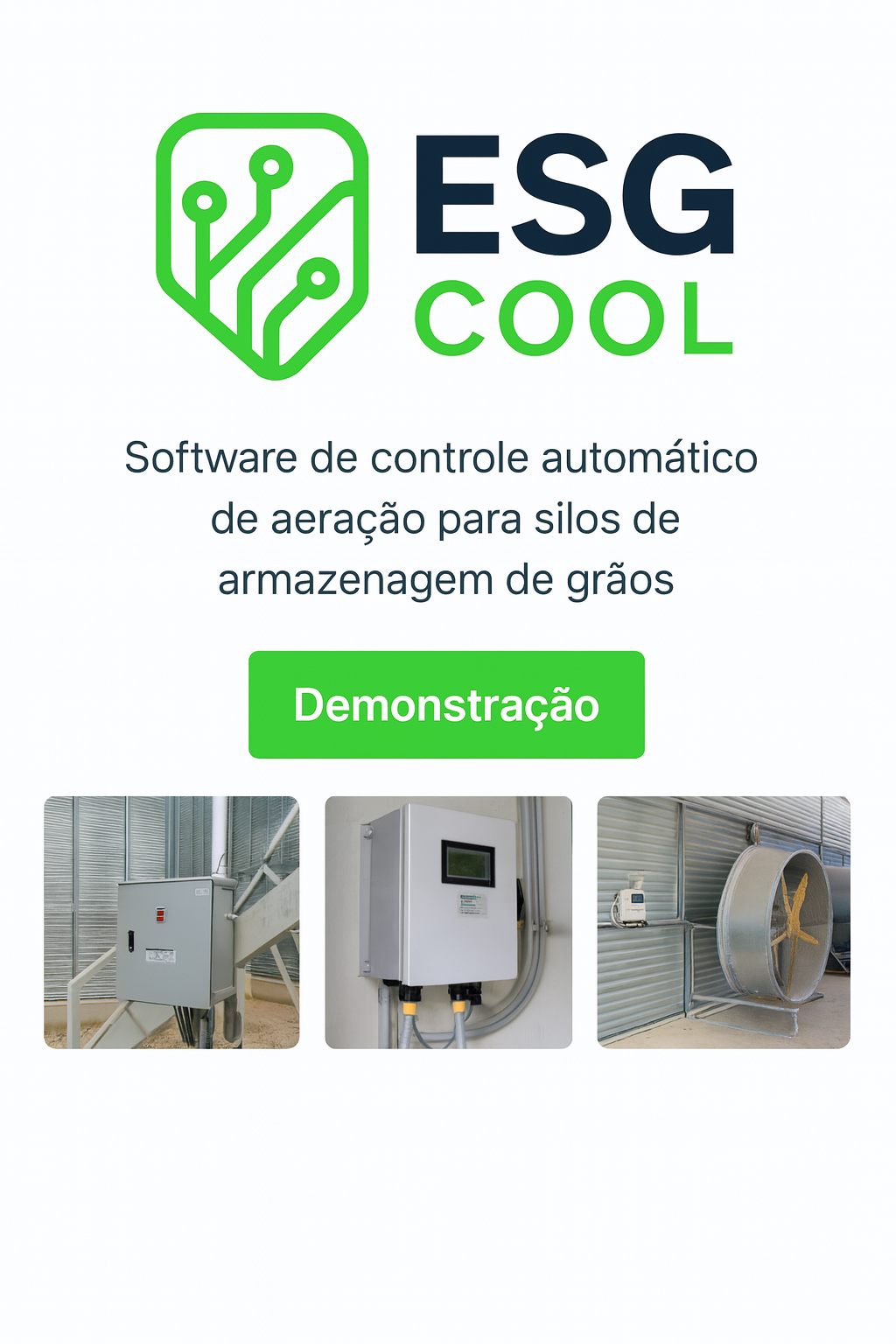896x1344 pixels.
Task: Open the photo of the outdoor control cabinet
Action: (171, 922)
